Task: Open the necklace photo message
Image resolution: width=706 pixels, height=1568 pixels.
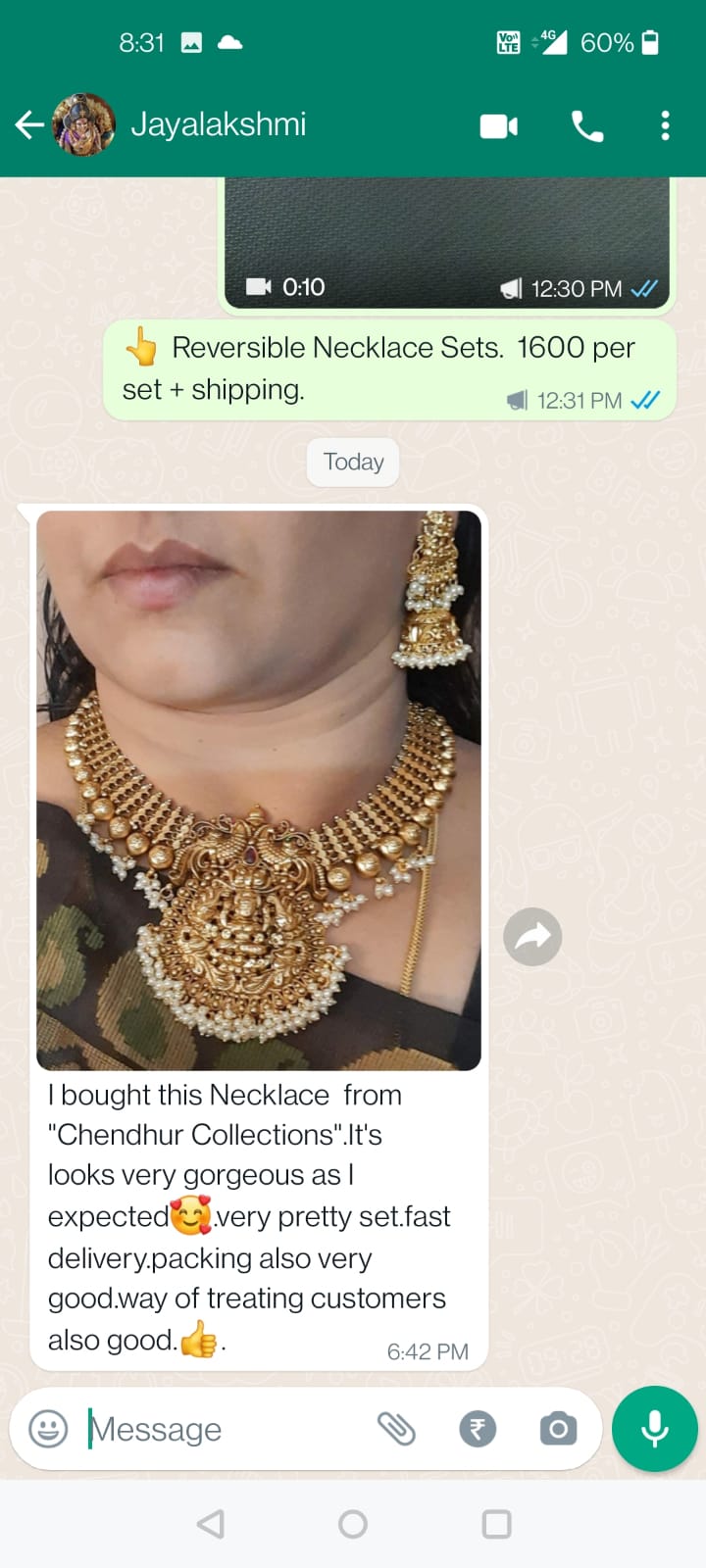Action: [x=259, y=790]
